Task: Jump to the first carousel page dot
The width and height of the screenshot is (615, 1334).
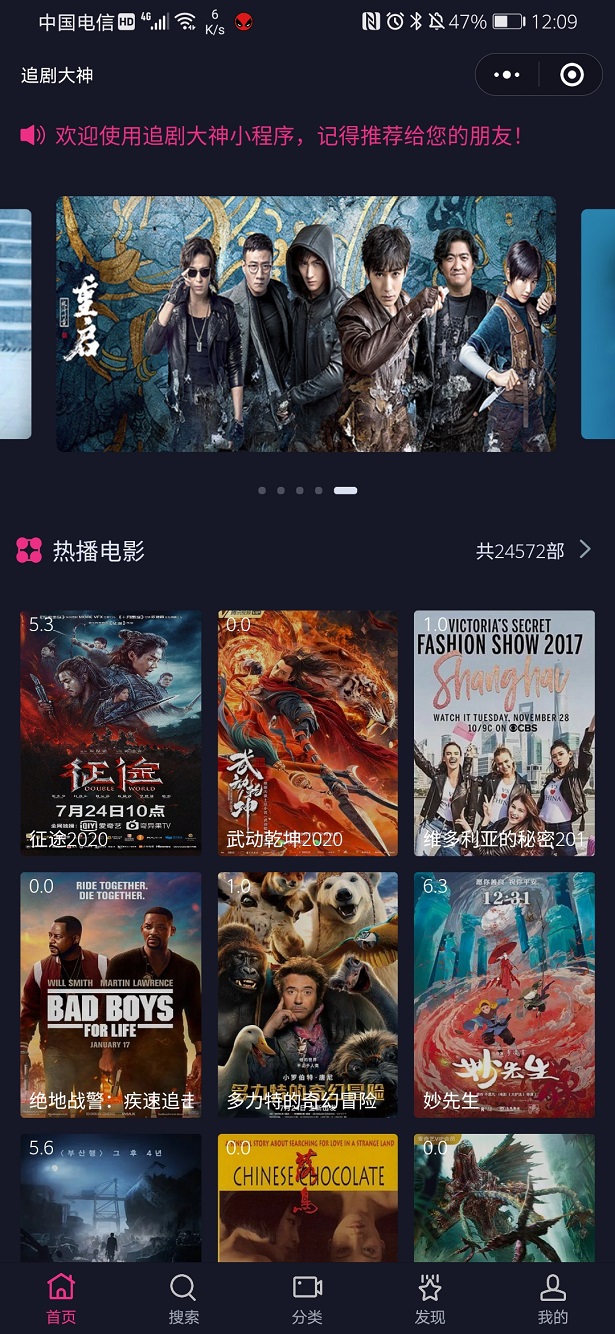Action: click(262, 490)
